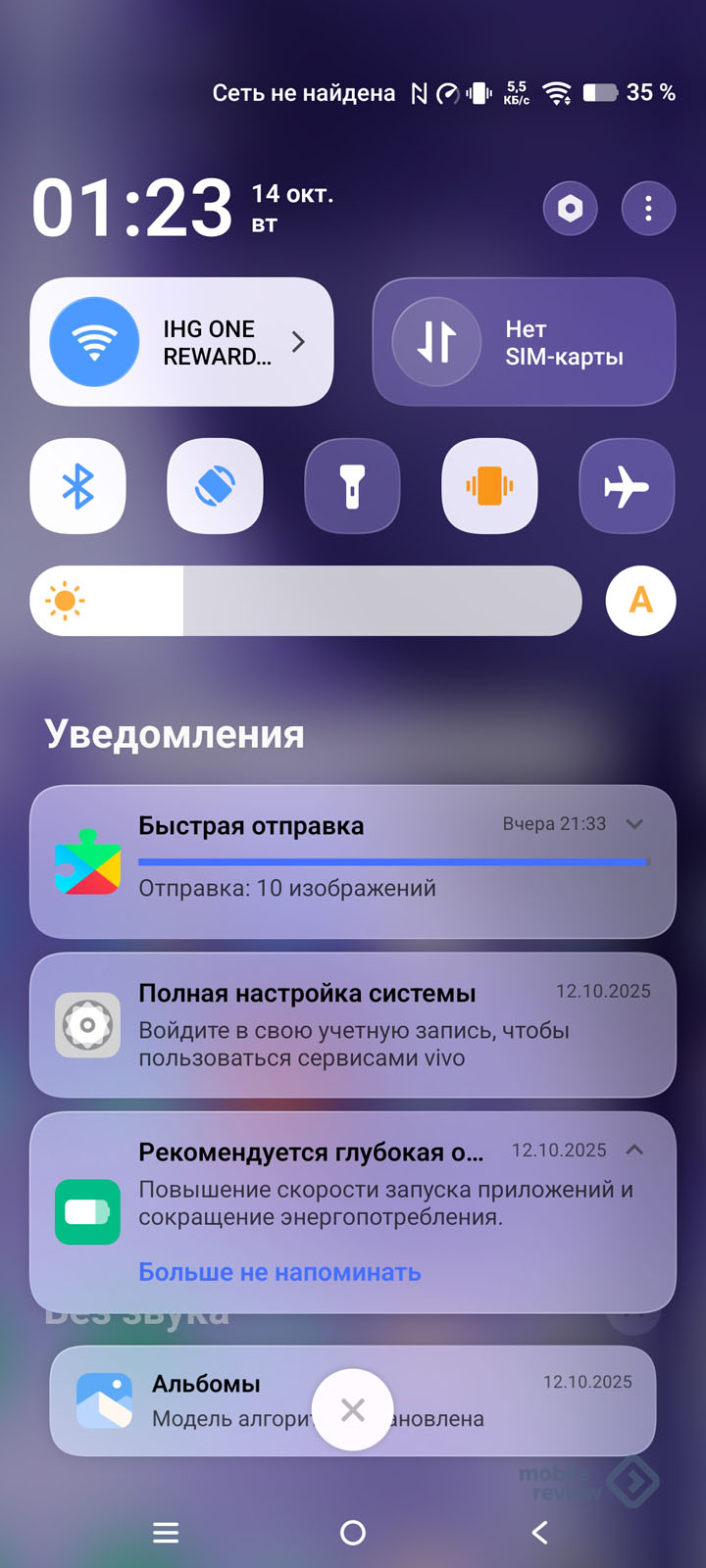
Task: Tap the brightness slider to adjust brightness
Action: pos(306,600)
